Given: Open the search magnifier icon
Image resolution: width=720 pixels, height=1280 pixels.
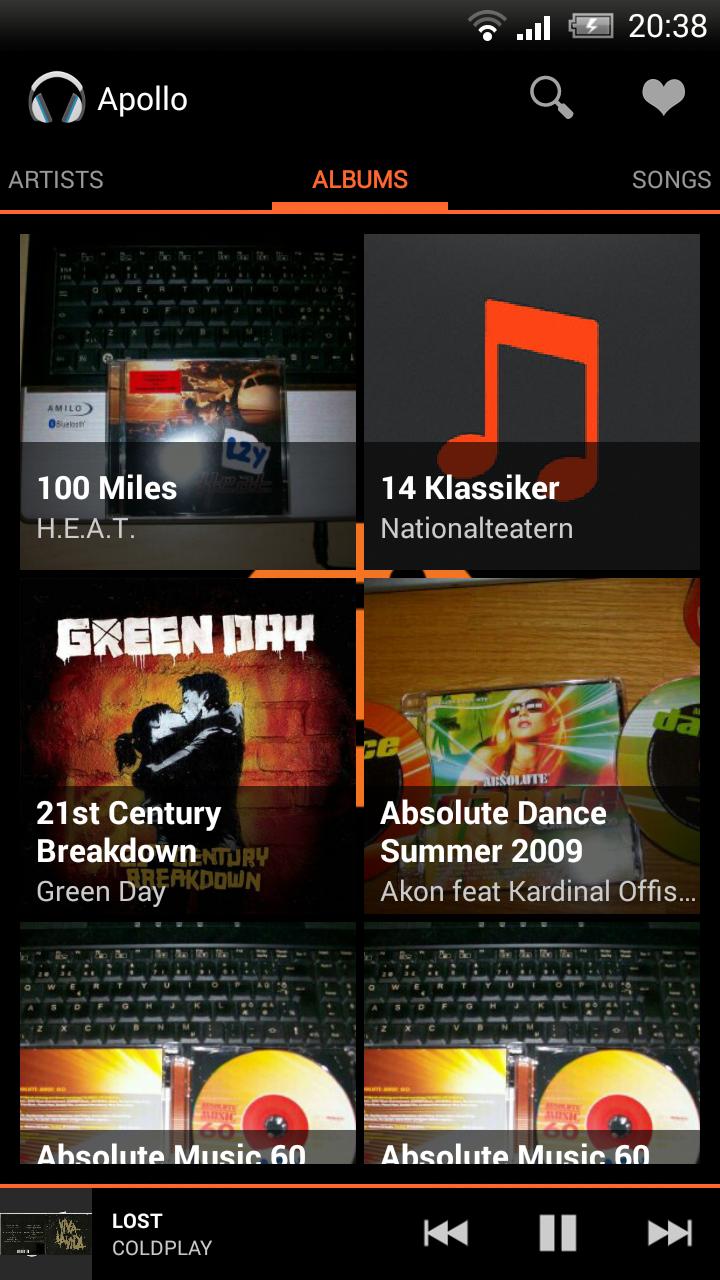Looking at the screenshot, I should point(551,99).
